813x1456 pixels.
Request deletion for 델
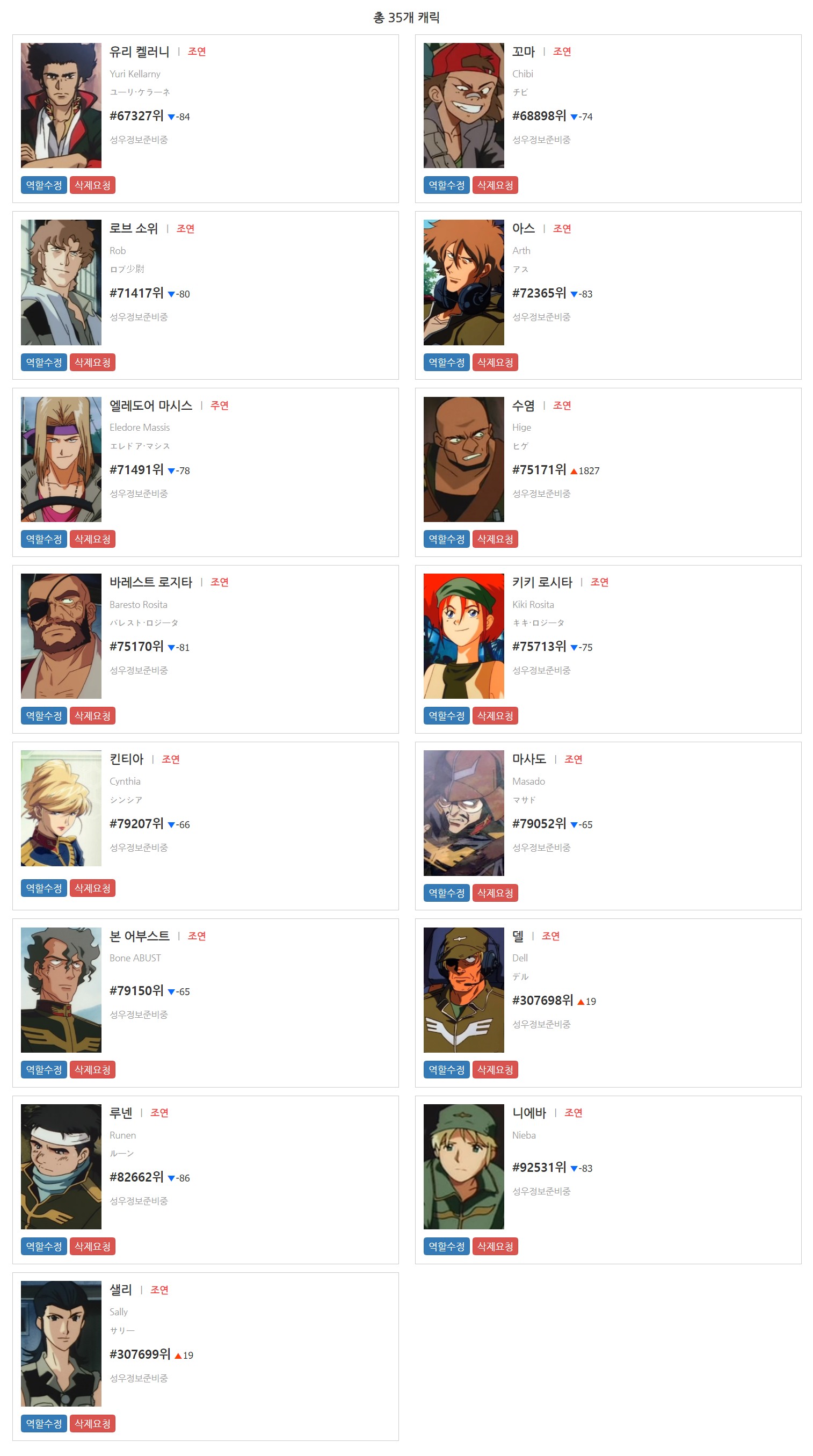[495, 1069]
